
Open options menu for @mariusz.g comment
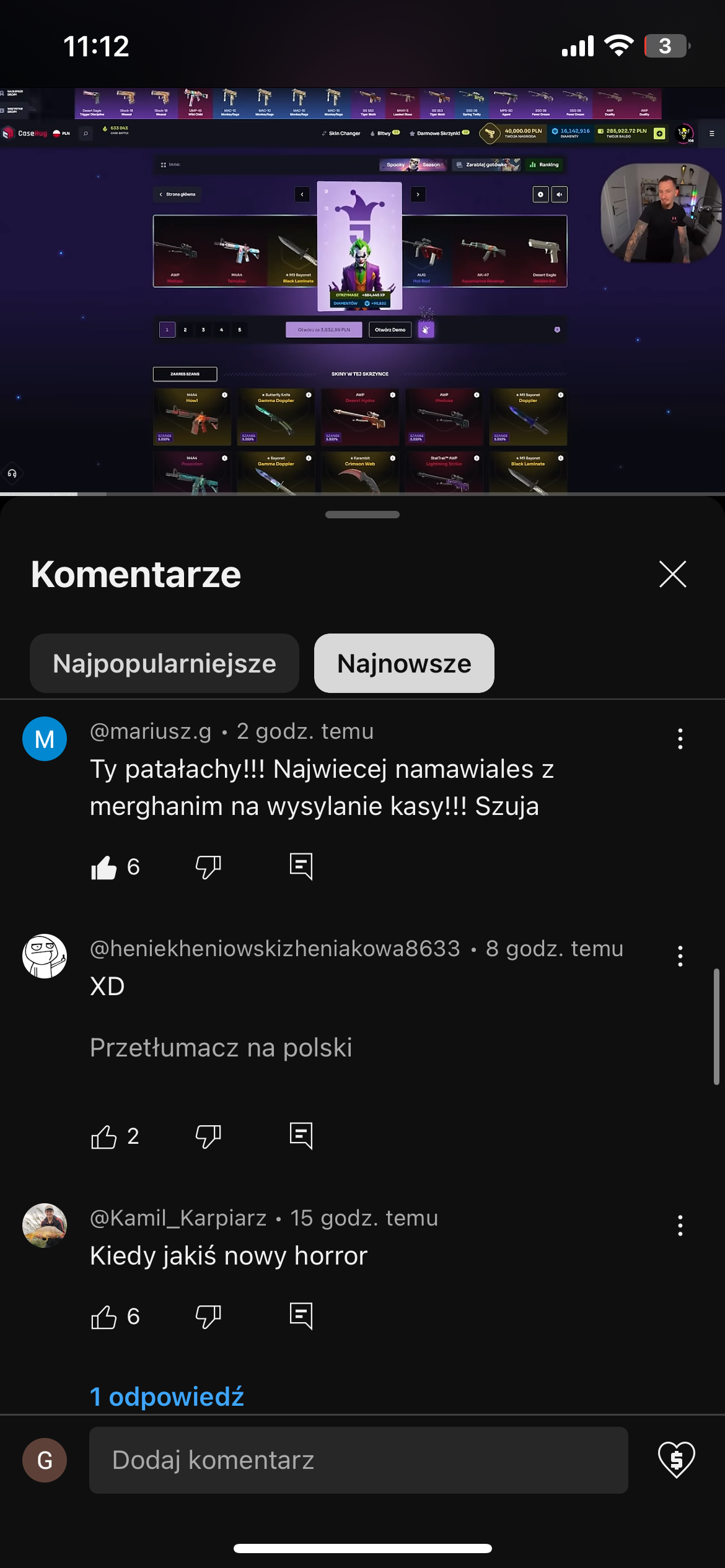coord(680,739)
